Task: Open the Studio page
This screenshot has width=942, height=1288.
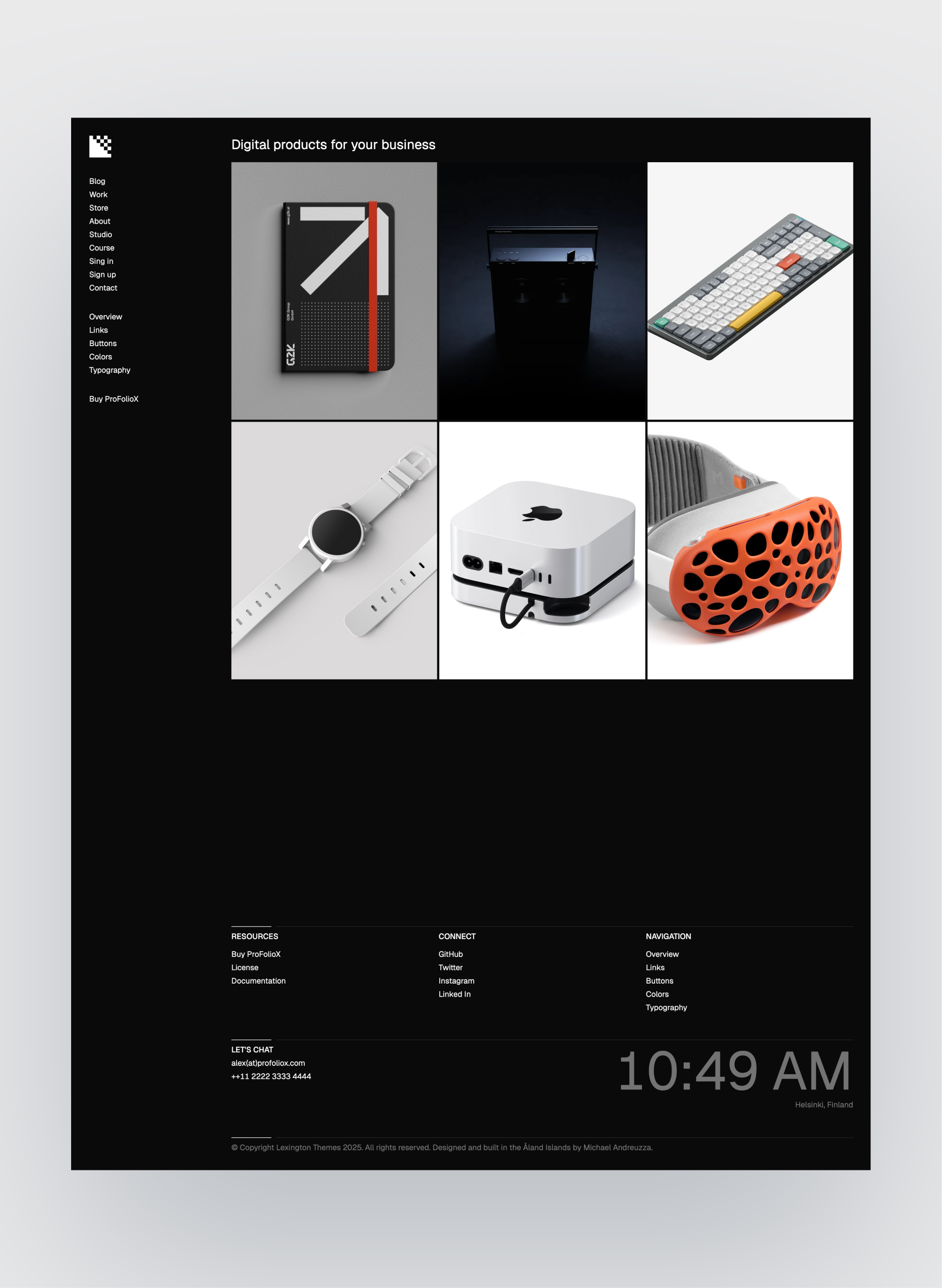Action: (100, 234)
